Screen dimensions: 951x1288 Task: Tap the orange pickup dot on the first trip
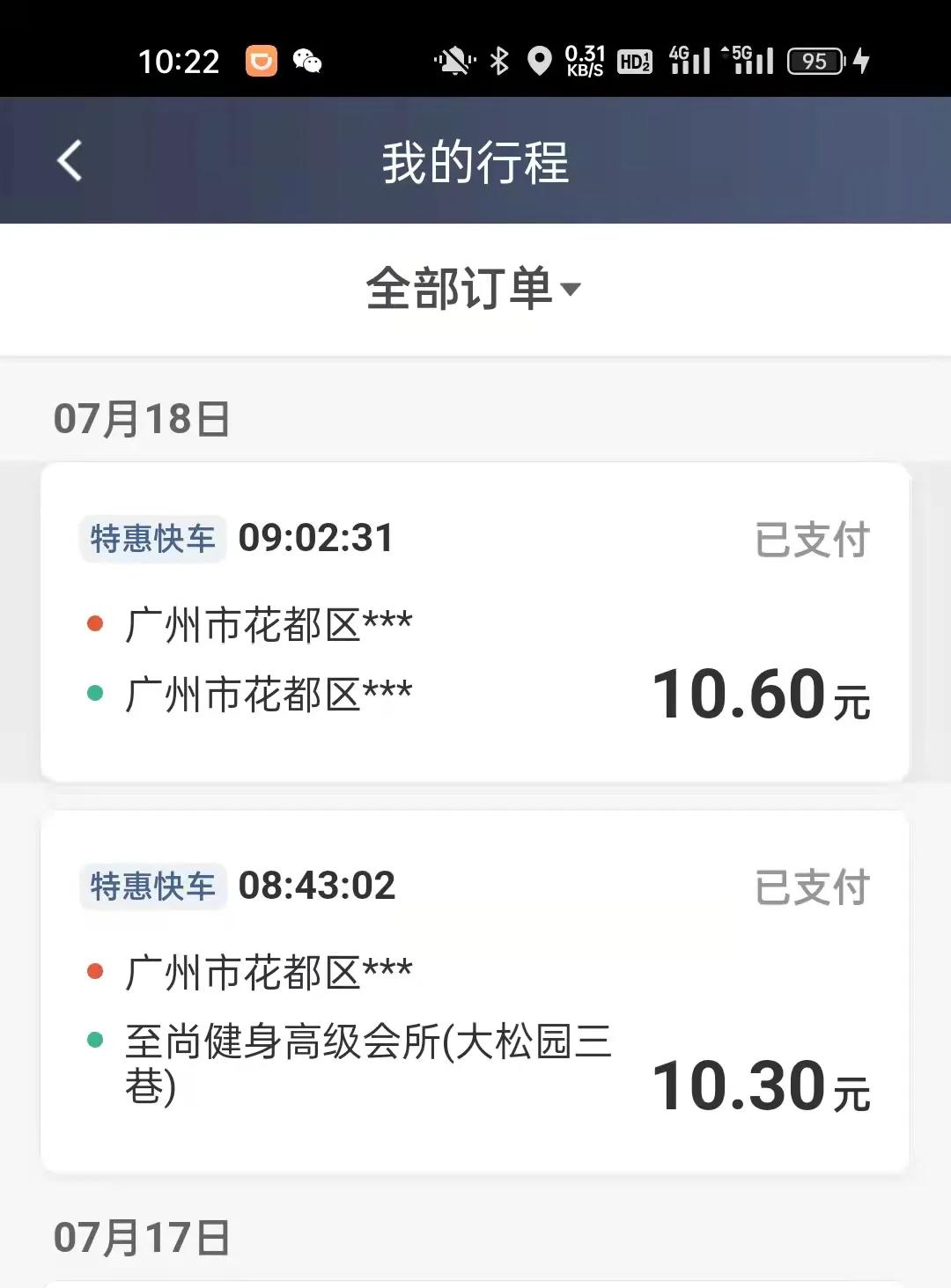pyautogui.click(x=97, y=621)
